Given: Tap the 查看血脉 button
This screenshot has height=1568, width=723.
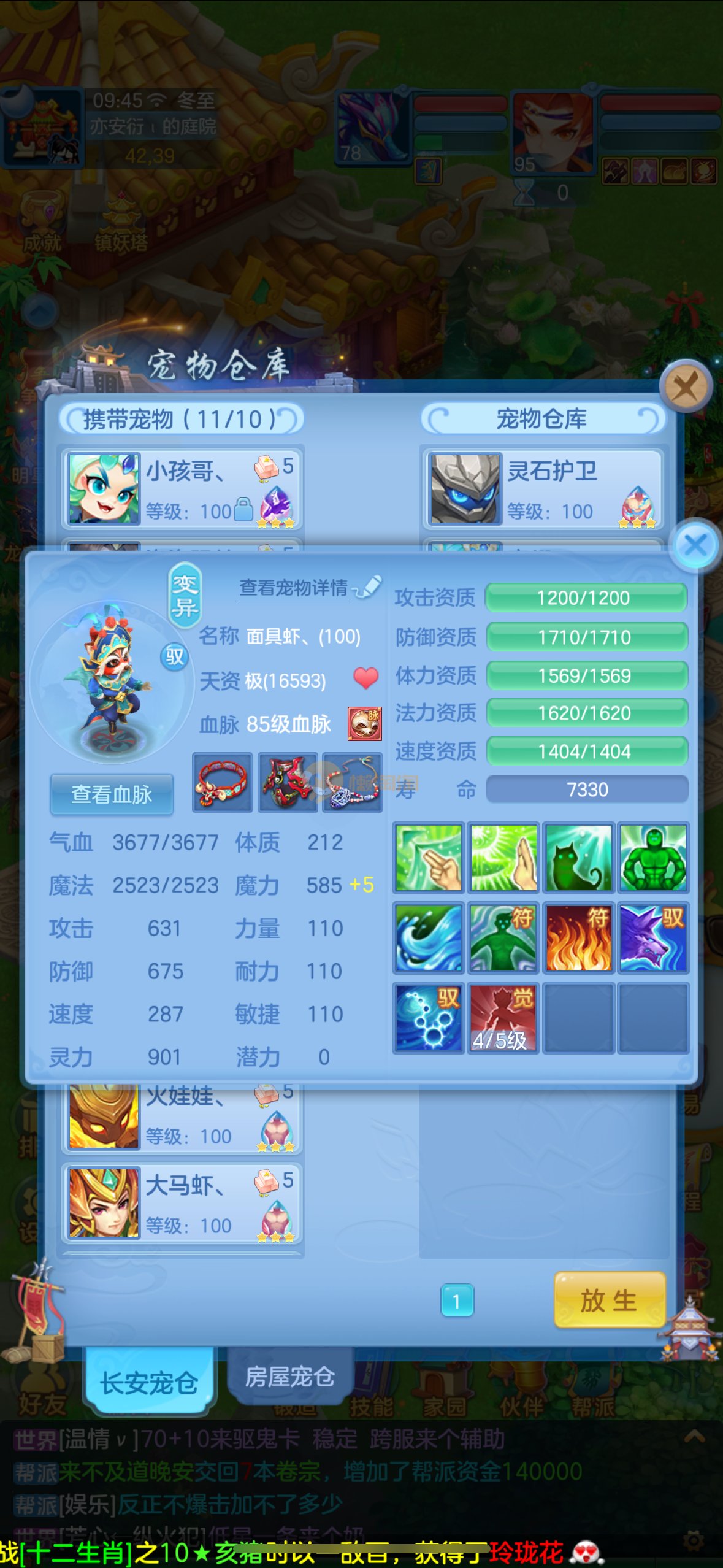Looking at the screenshot, I should pyautogui.click(x=112, y=794).
